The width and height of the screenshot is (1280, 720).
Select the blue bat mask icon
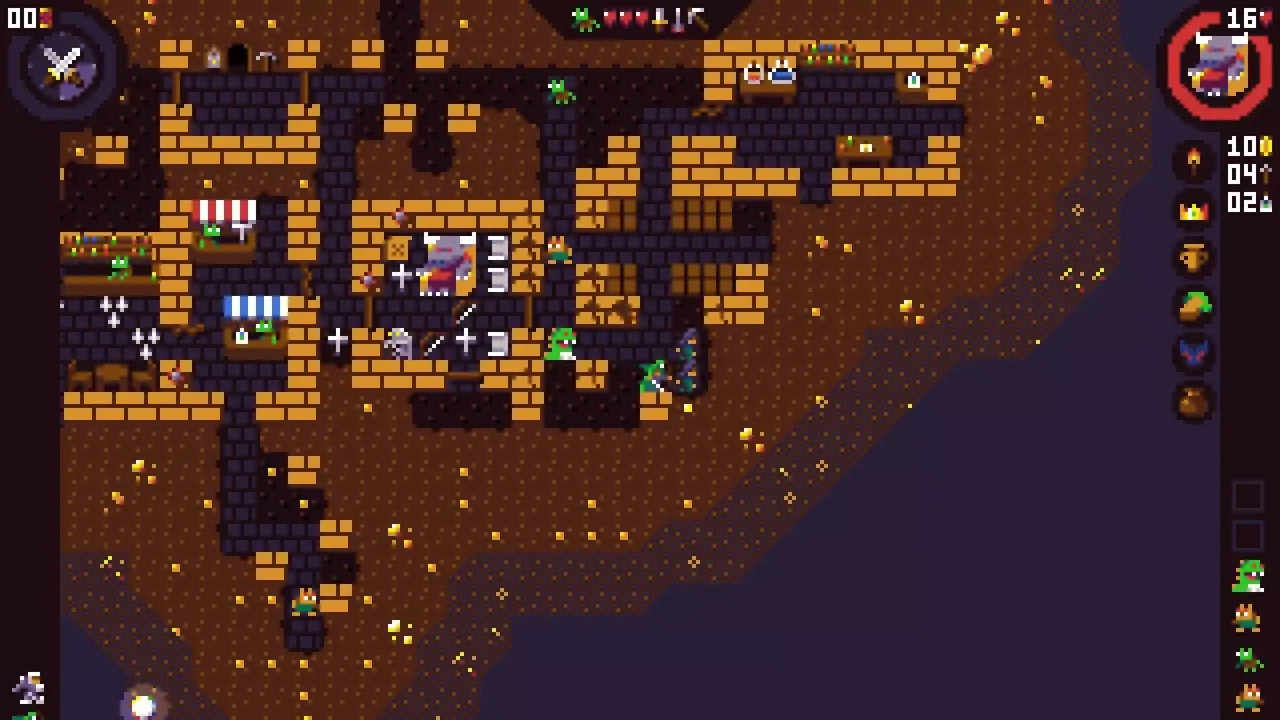click(1193, 354)
